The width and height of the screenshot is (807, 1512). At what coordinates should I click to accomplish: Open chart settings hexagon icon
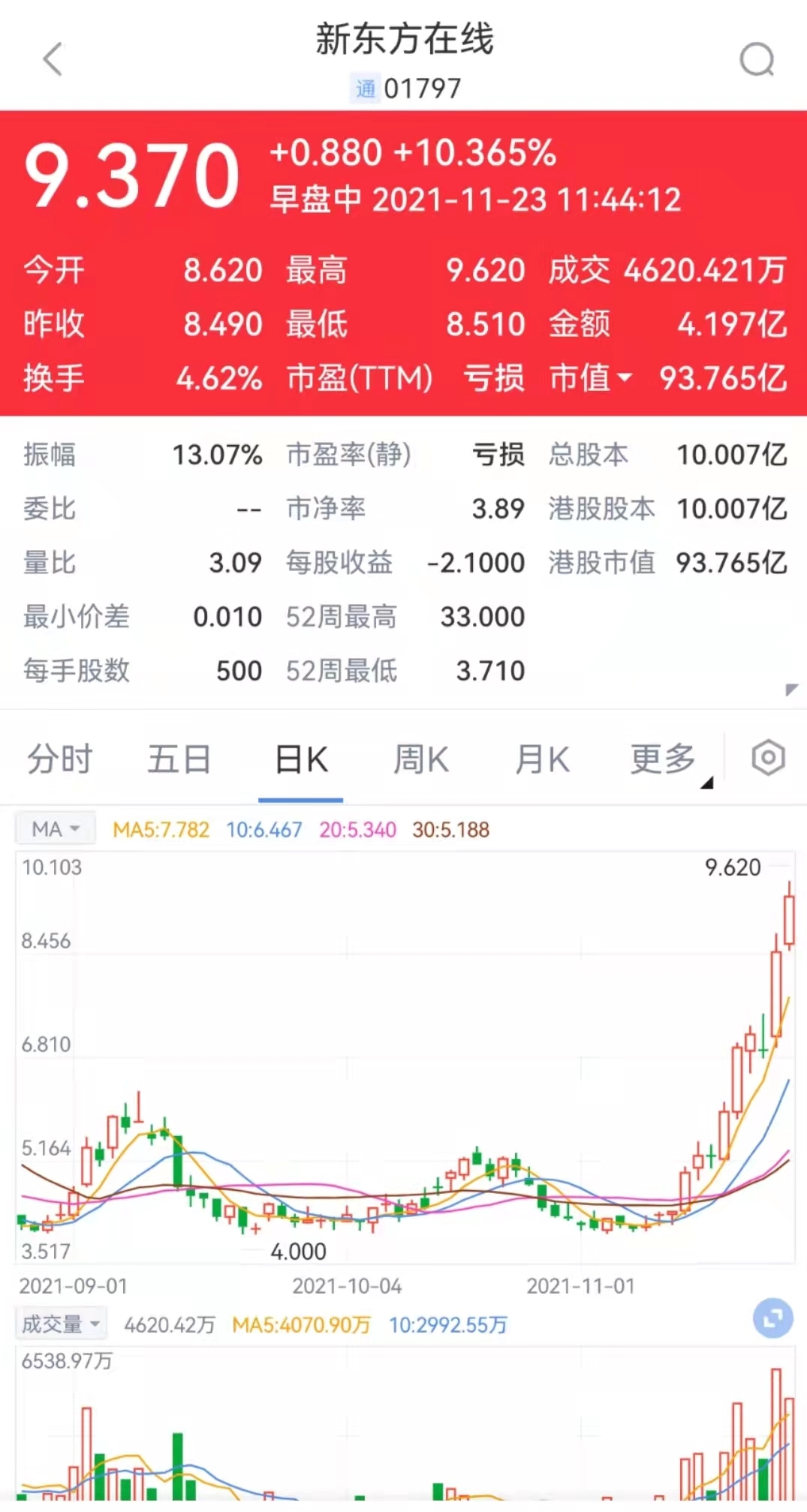[768, 758]
